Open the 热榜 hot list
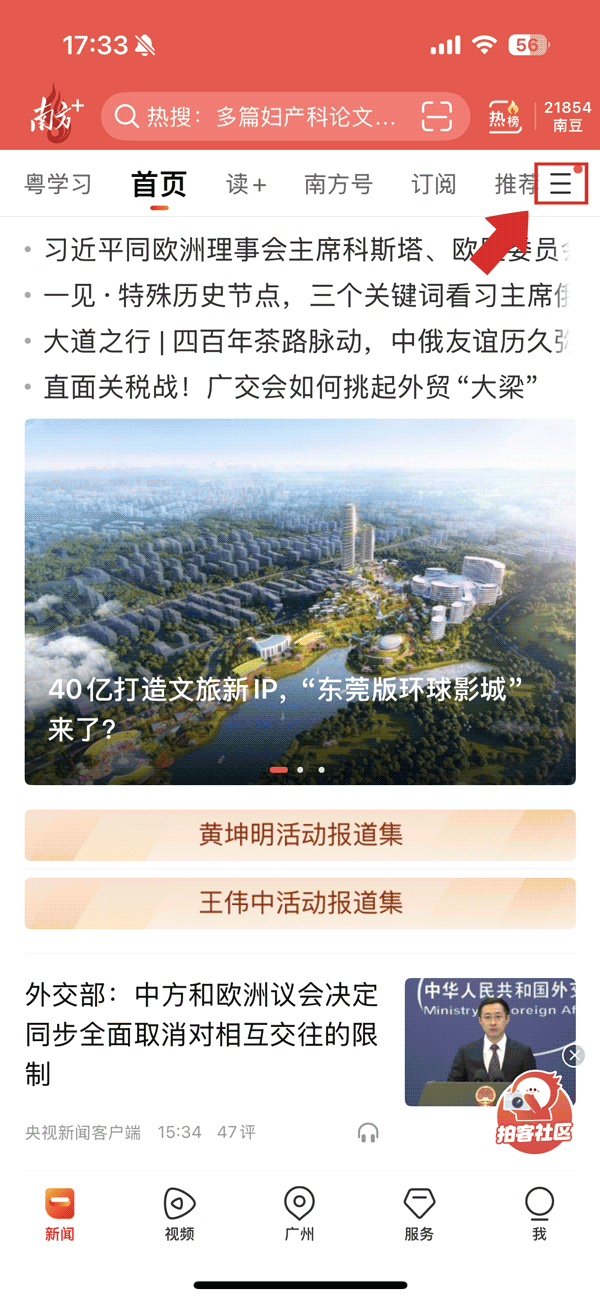This screenshot has width=600, height=1301. (x=504, y=117)
